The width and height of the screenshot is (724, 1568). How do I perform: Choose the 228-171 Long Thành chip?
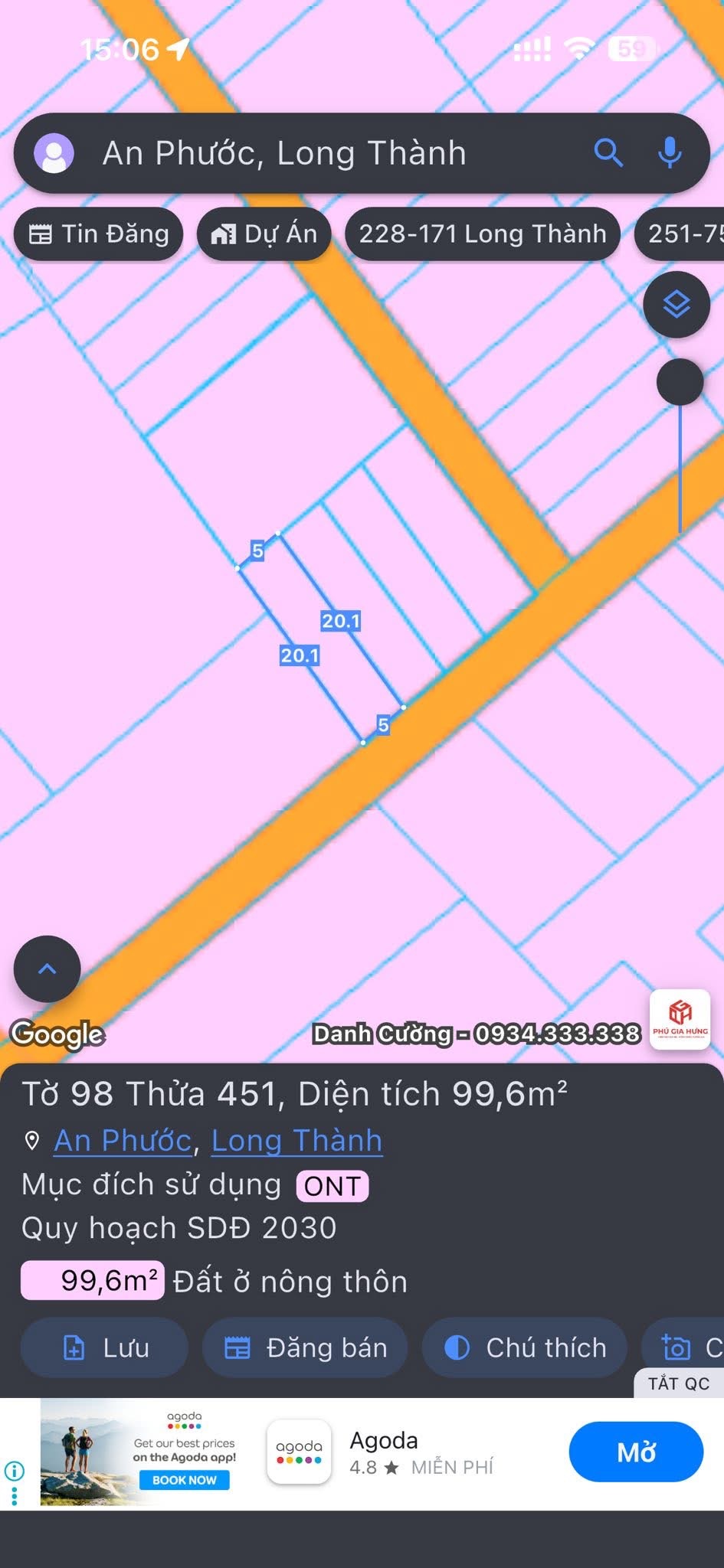pos(483,234)
